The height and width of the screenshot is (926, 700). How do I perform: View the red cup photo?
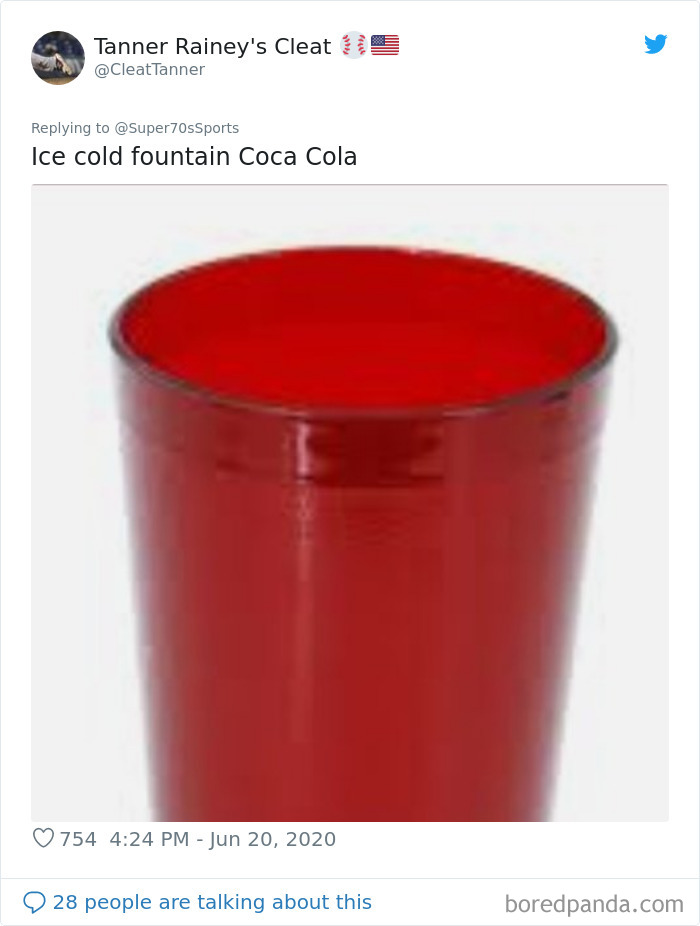[x=350, y=503]
